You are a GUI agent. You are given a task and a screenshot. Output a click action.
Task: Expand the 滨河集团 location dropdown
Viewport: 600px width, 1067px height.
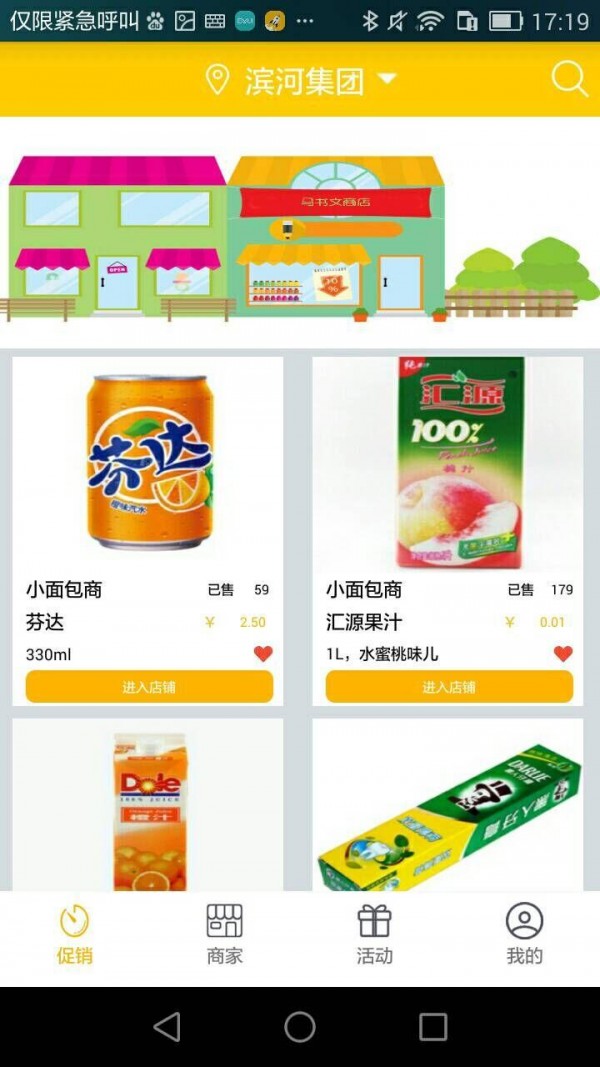[x=302, y=80]
